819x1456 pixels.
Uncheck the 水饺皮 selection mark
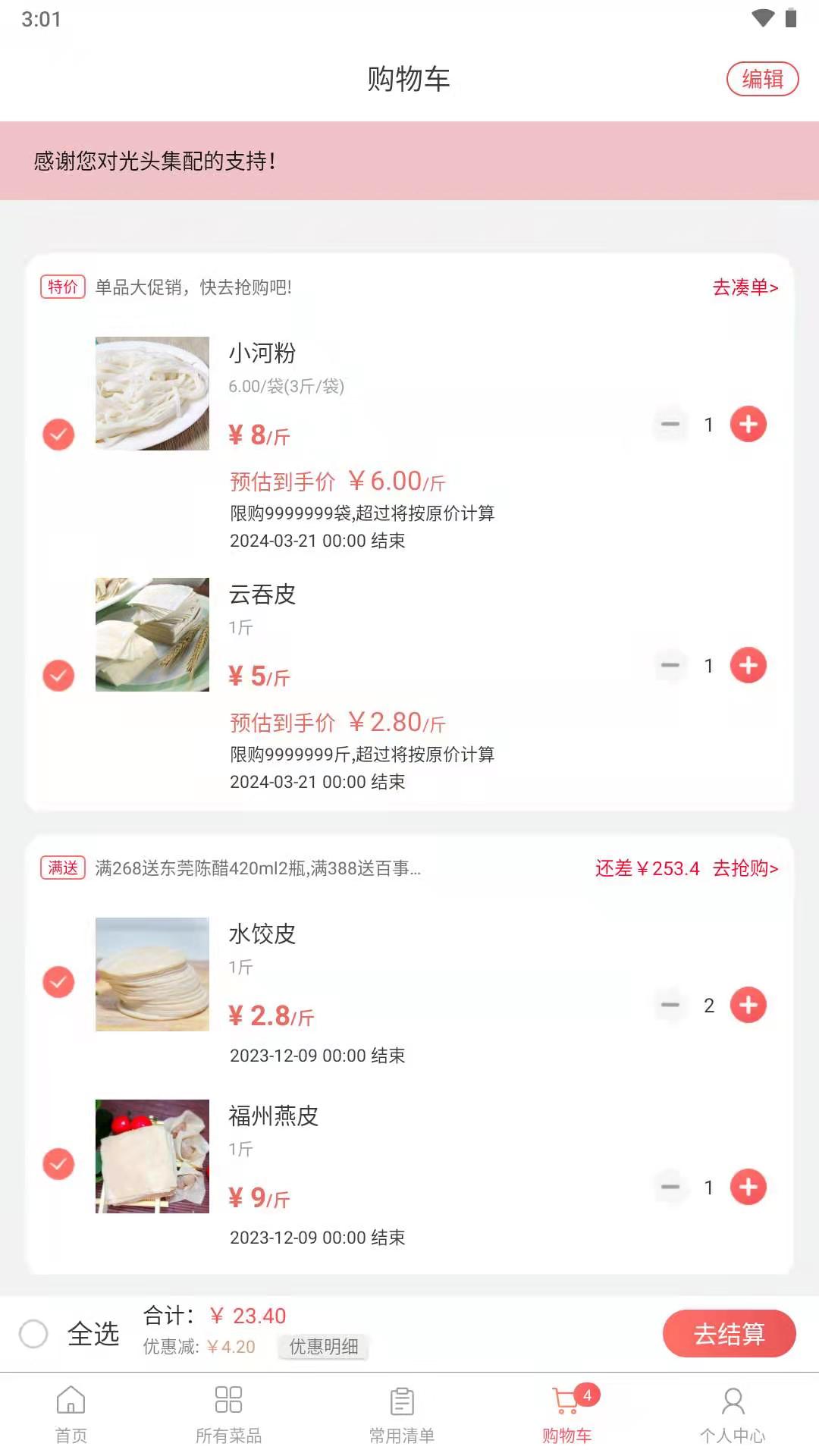pyautogui.click(x=58, y=981)
